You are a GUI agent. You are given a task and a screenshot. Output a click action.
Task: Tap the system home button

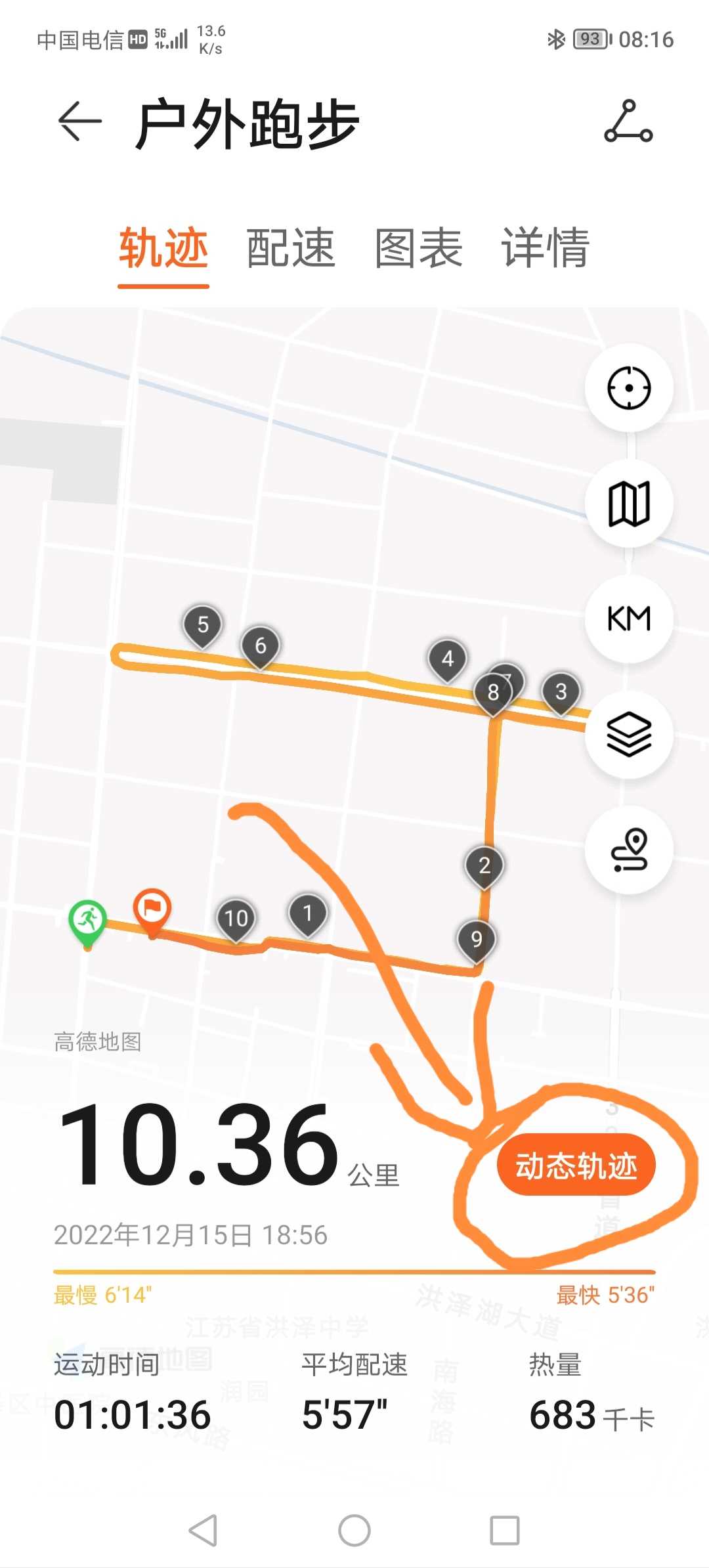pyautogui.click(x=354, y=1531)
